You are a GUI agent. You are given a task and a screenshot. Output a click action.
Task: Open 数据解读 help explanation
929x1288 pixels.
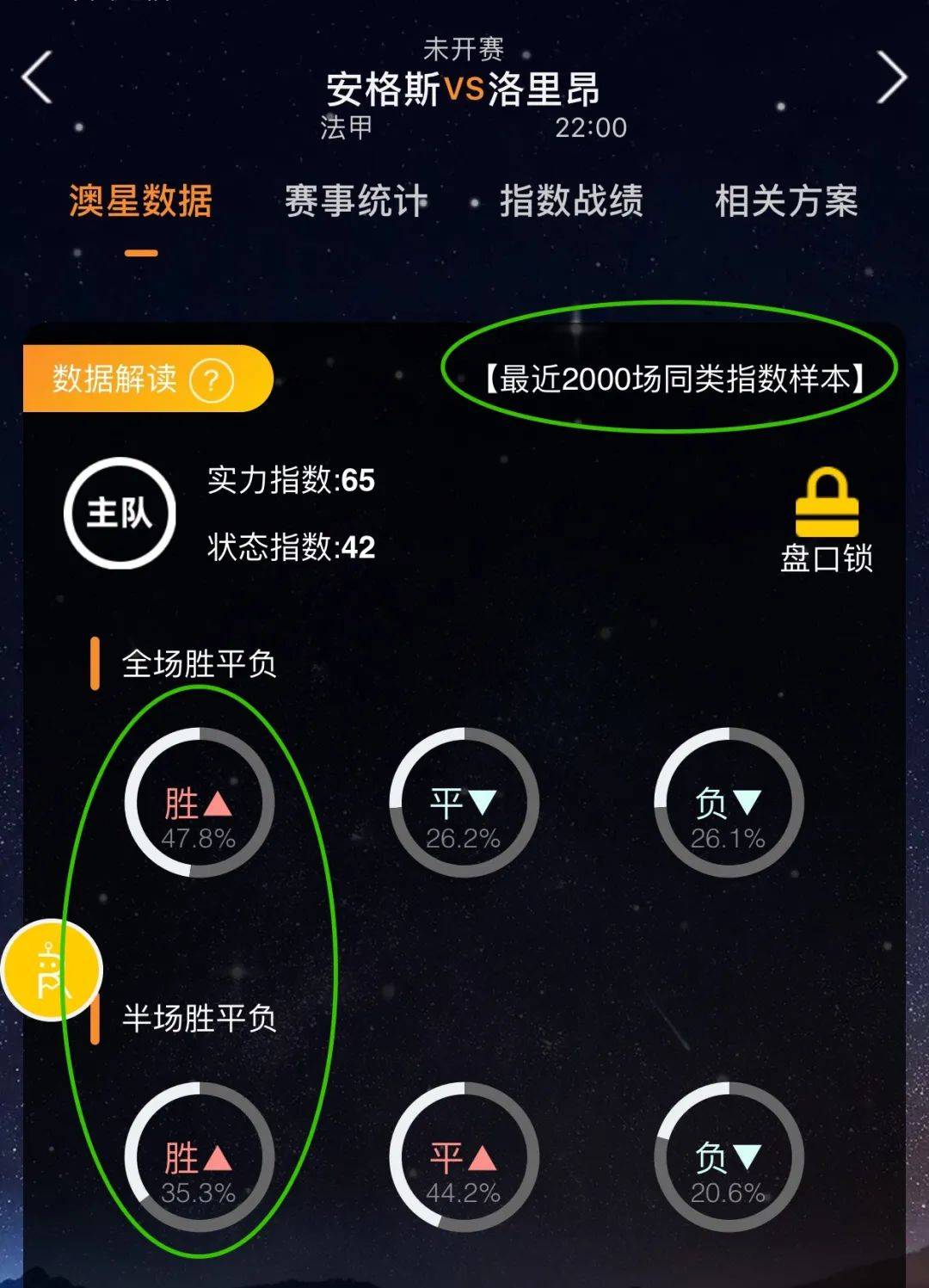click(x=212, y=379)
